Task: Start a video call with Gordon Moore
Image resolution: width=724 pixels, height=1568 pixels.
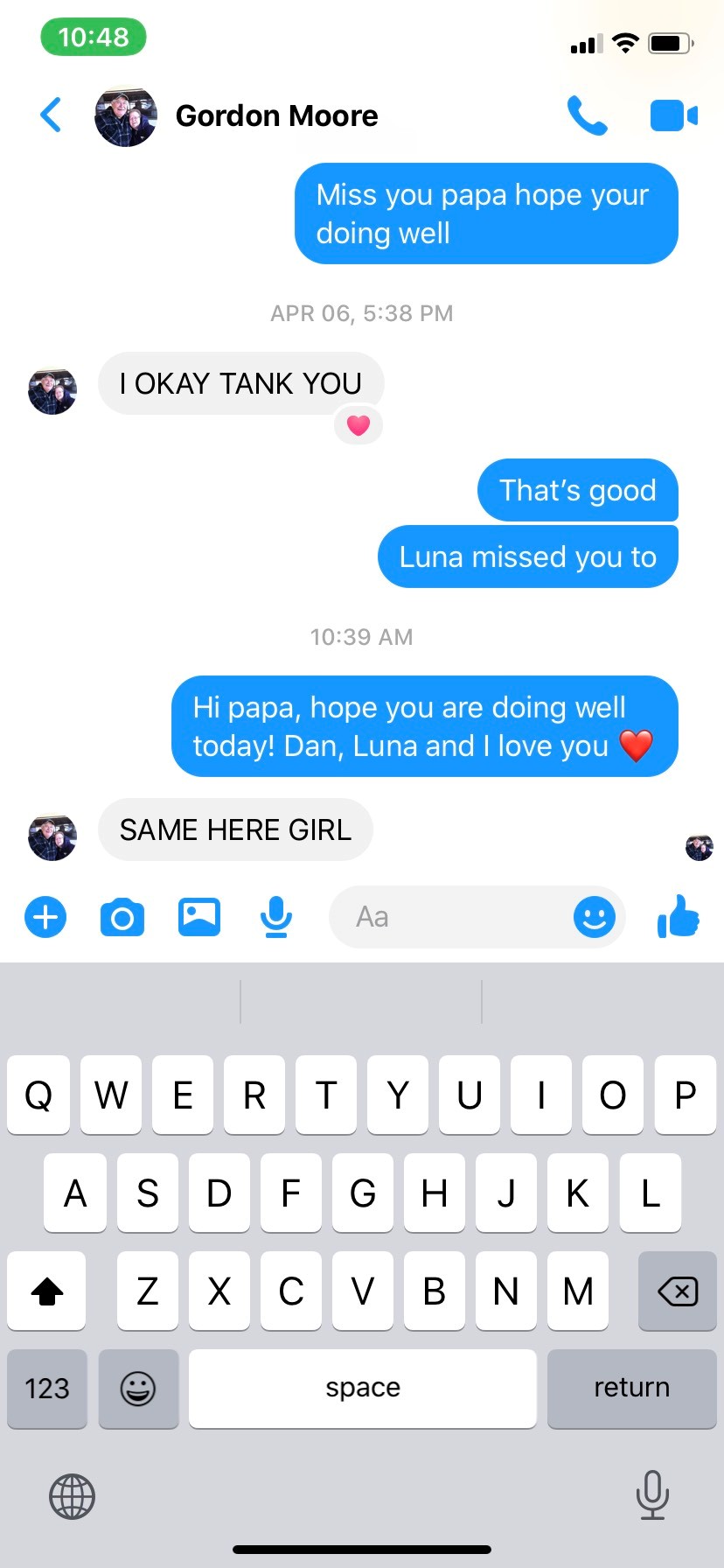Action: click(x=673, y=115)
